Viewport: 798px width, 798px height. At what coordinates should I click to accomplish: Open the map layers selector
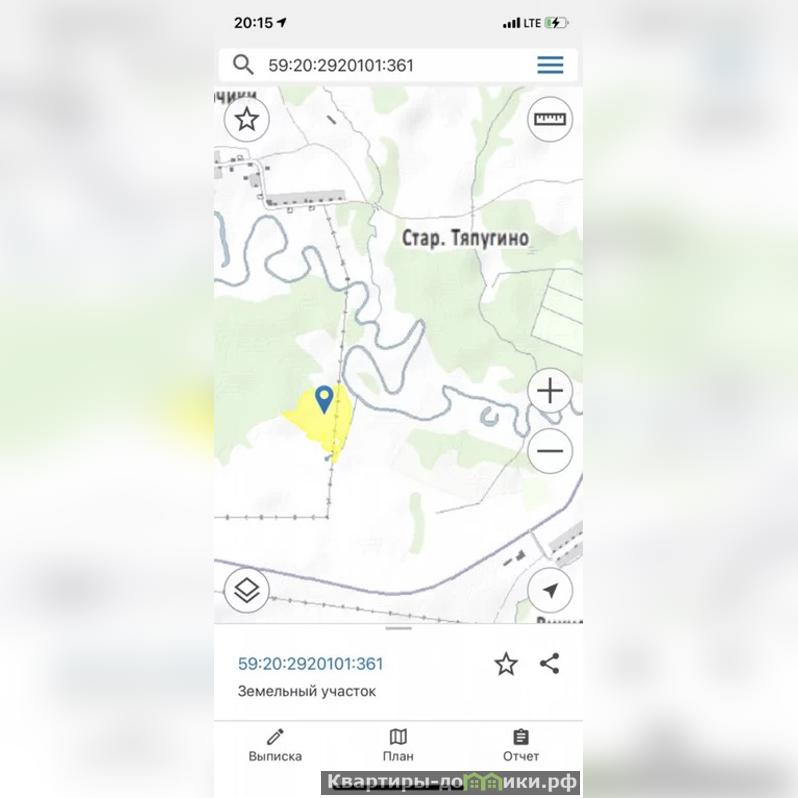coord(247,590)
